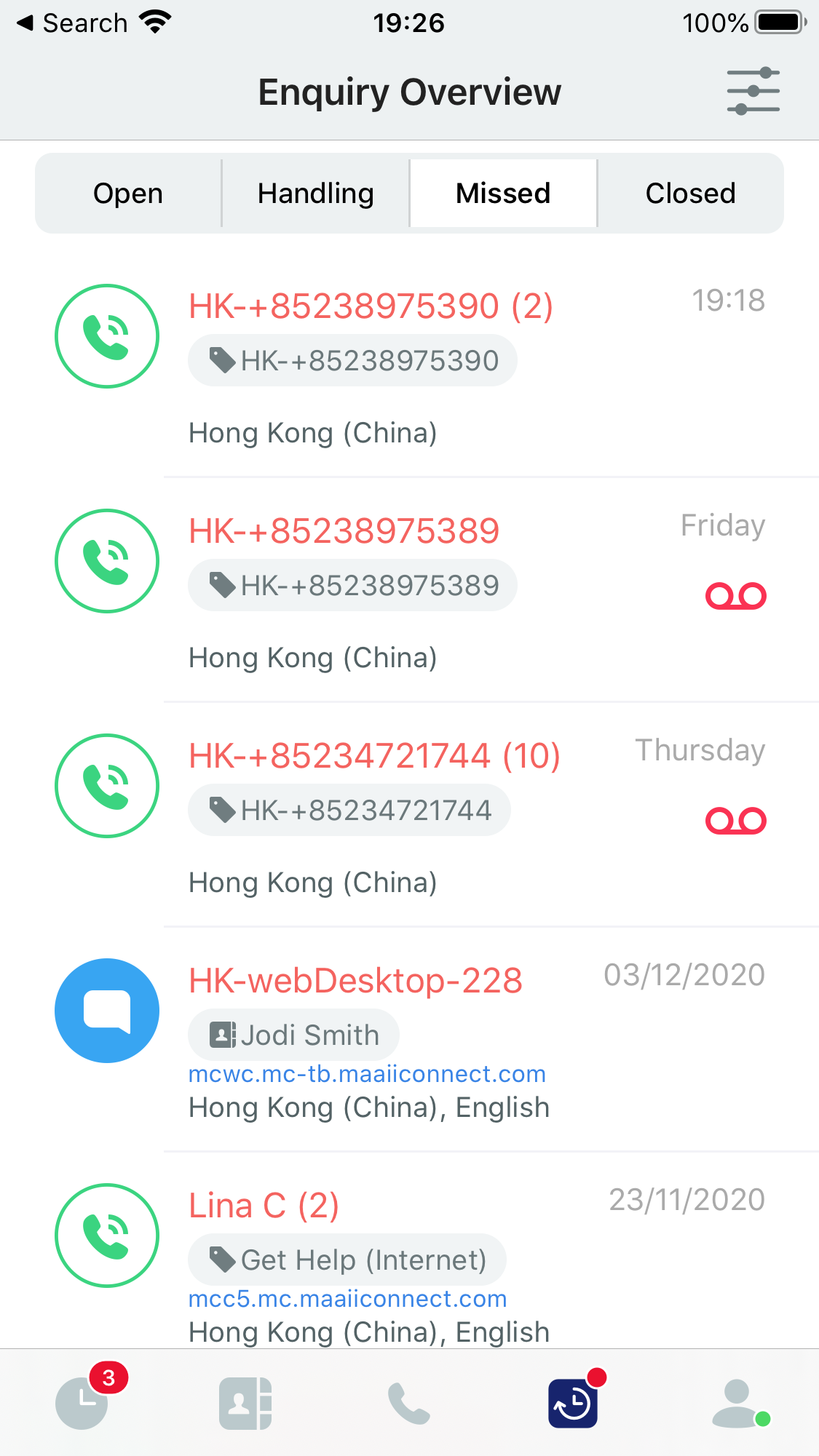Switch to the Handling tab
Image resolution: width=819 pixels, height=1456 pixels.
point(315,194)
